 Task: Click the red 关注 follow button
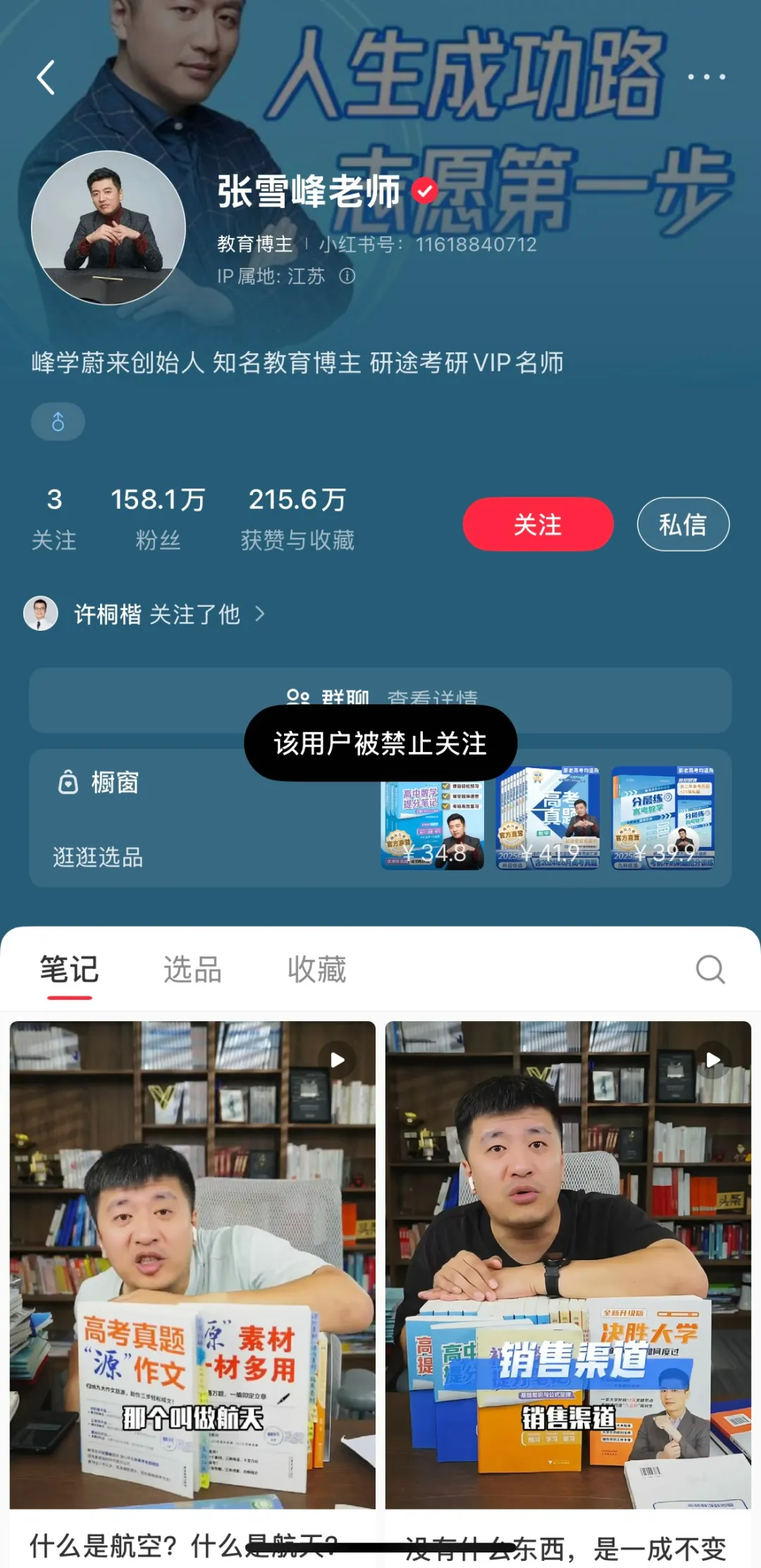[538, 524]
